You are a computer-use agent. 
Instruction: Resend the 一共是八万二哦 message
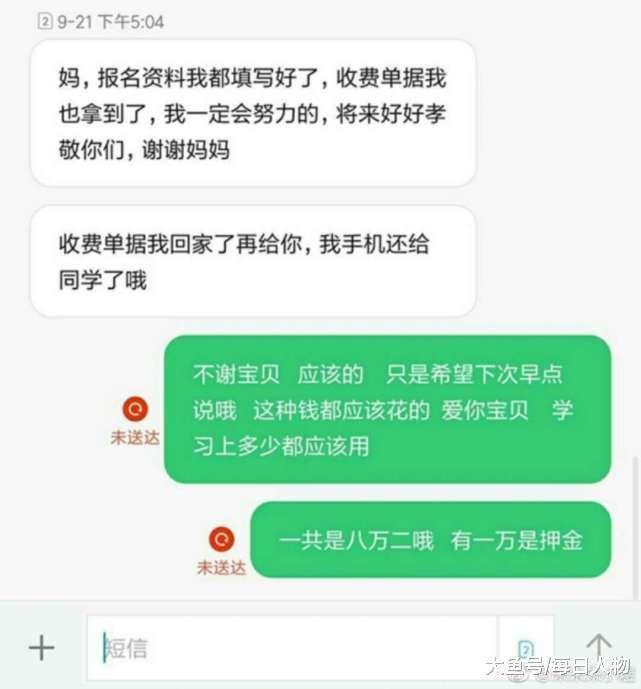point(221,539)
